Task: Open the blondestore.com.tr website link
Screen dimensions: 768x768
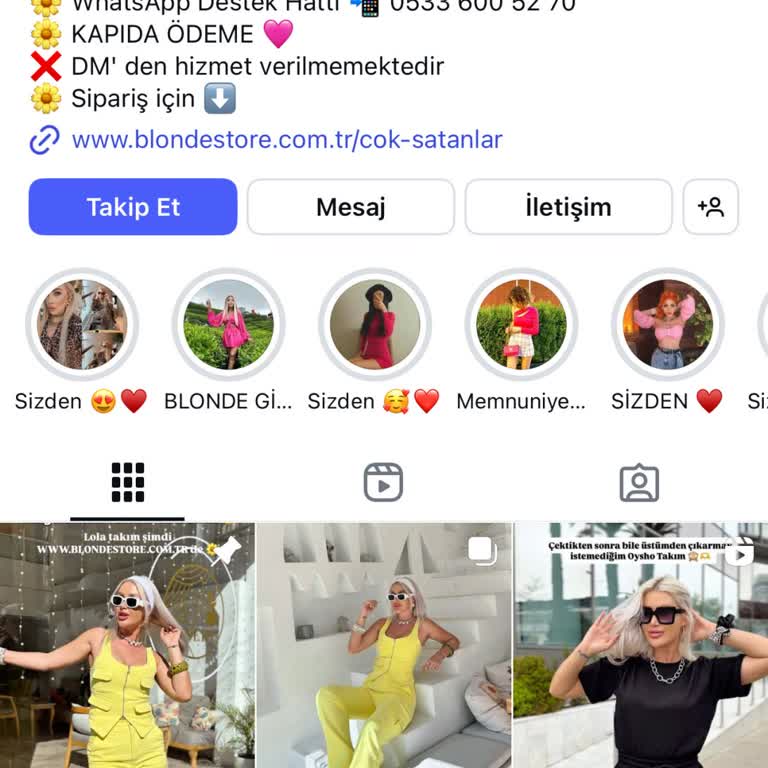Action: pyautogui.click(x=286, y=140)
